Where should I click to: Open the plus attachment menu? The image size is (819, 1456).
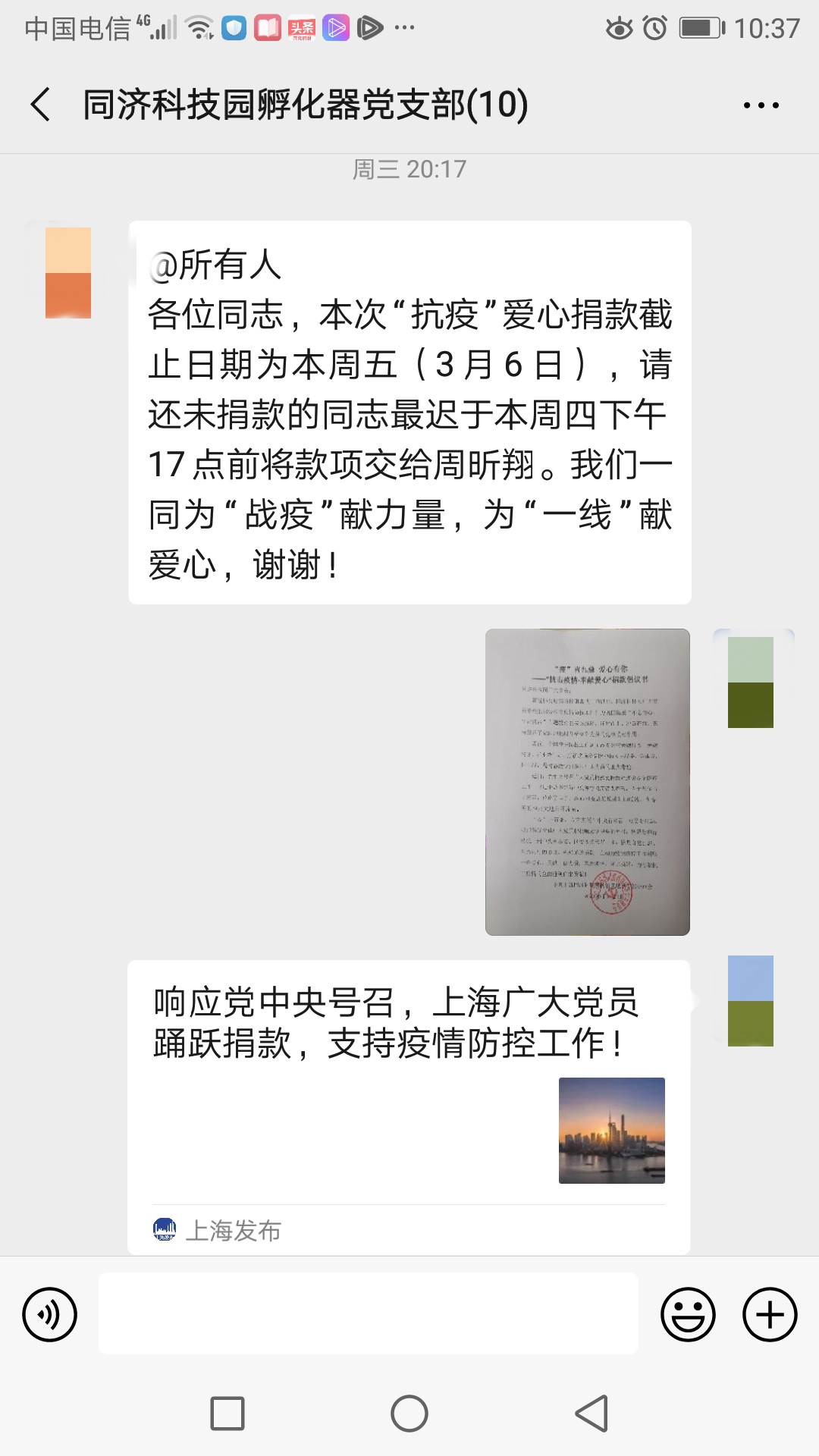769,1314
